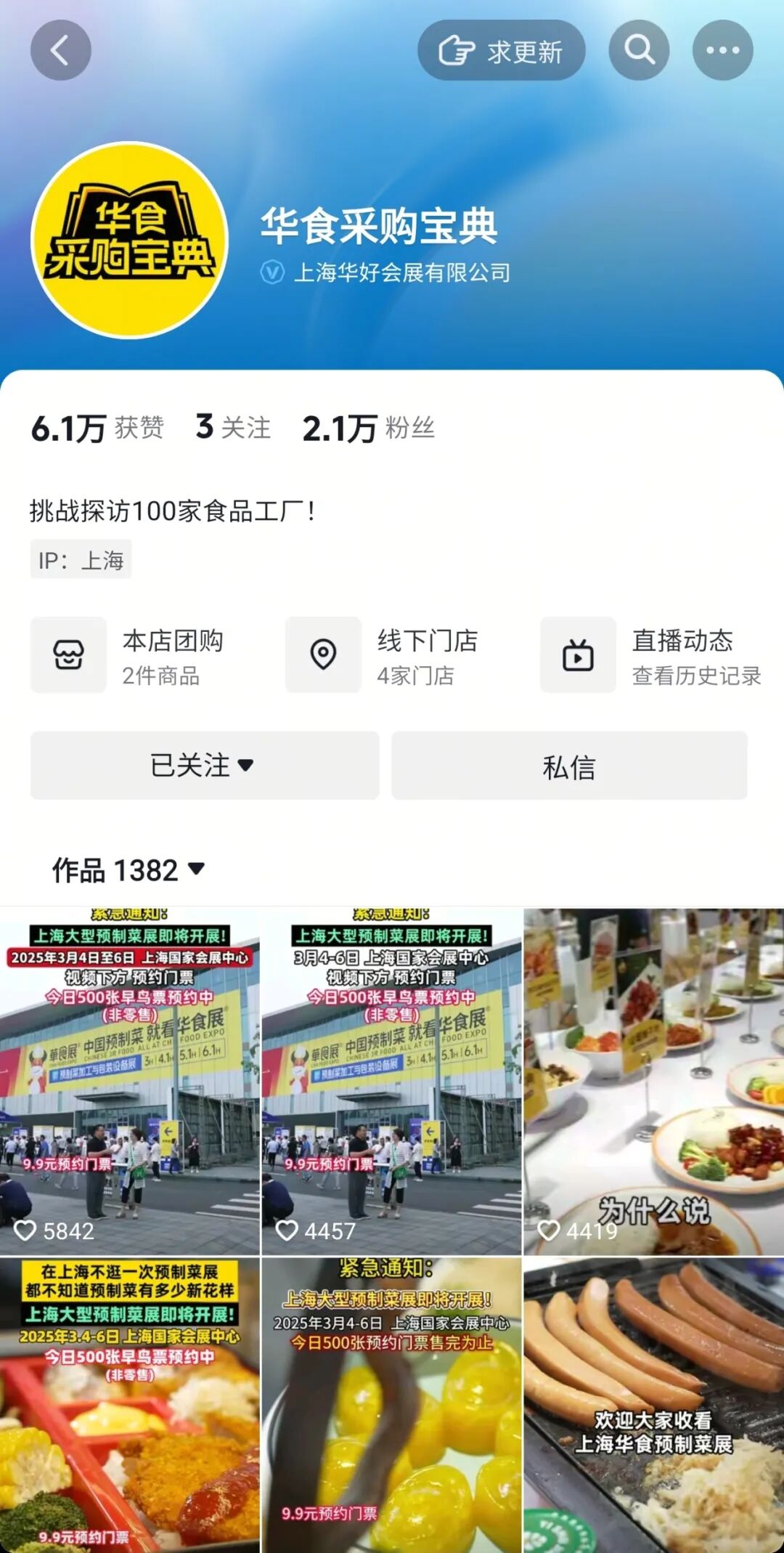This screenshot has width=784, height=1553.
Task: Tap the back arrow to leave profile
Action: [x=61, y=49]
